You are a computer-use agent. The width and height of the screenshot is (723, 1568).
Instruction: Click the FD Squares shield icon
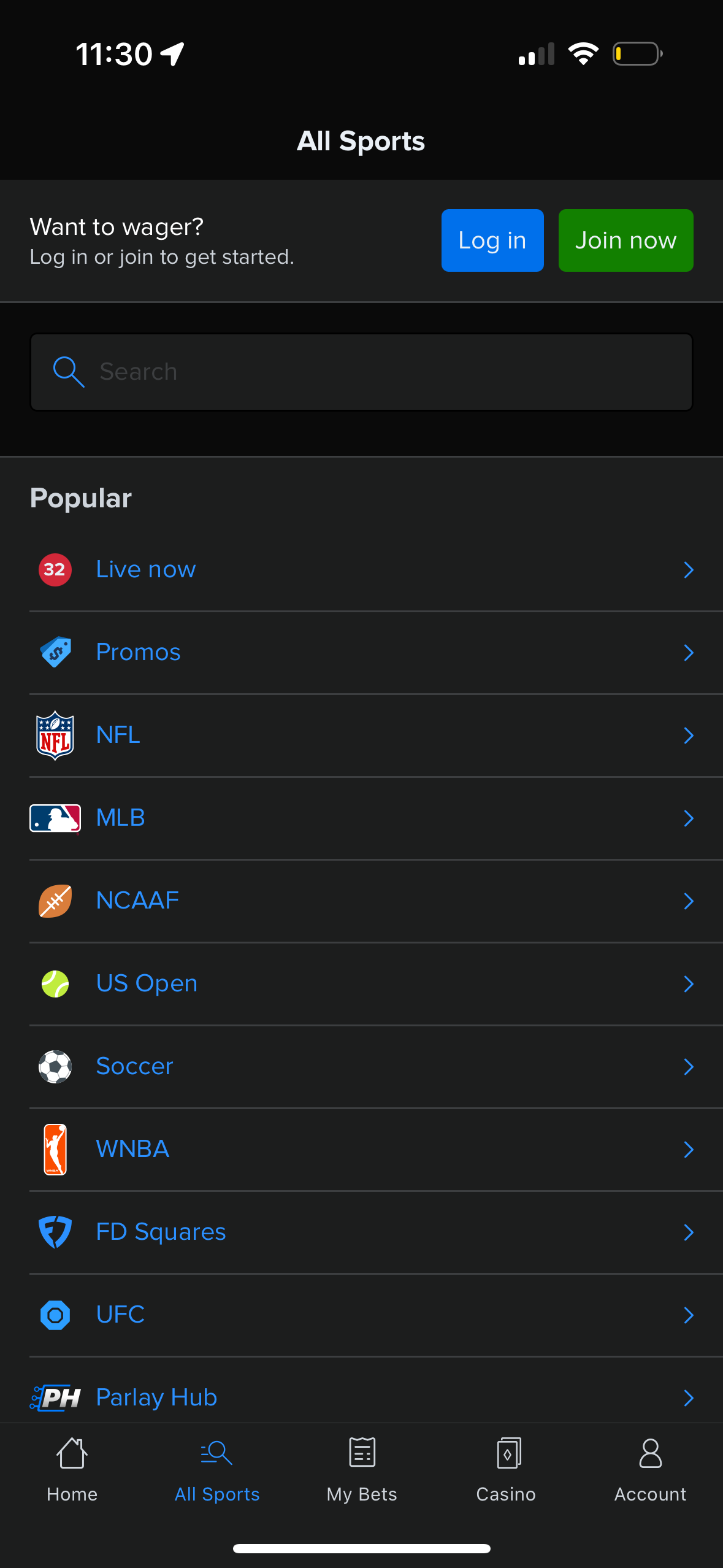click(55, 1232)
